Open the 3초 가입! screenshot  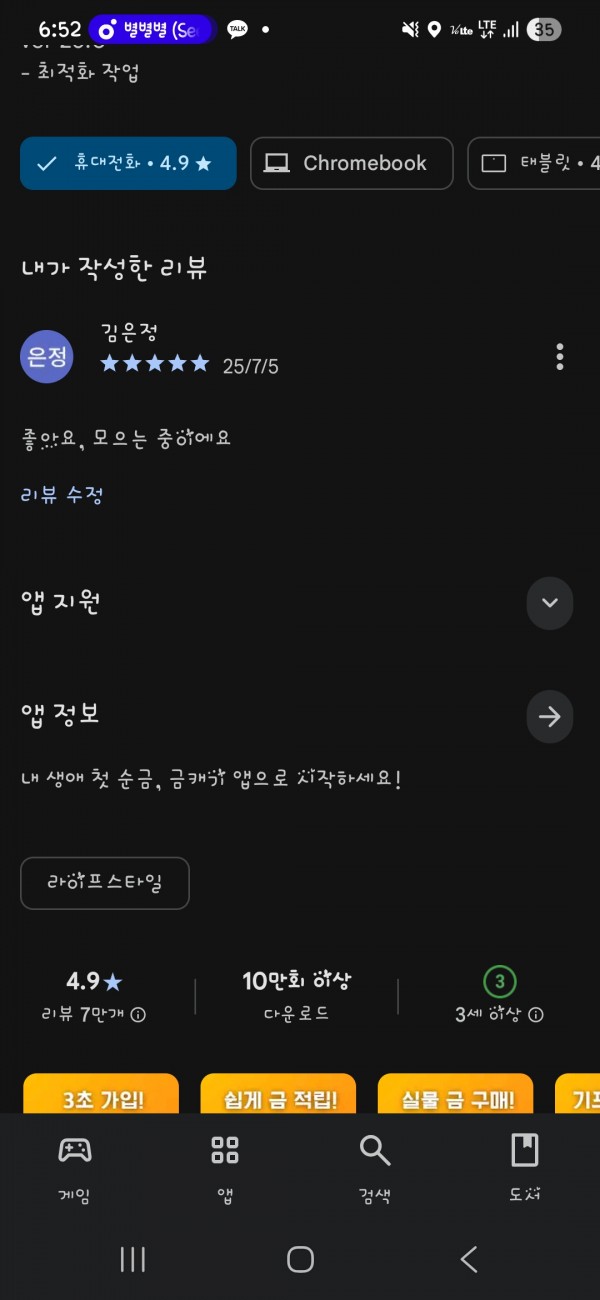[x=101, y=1093]
